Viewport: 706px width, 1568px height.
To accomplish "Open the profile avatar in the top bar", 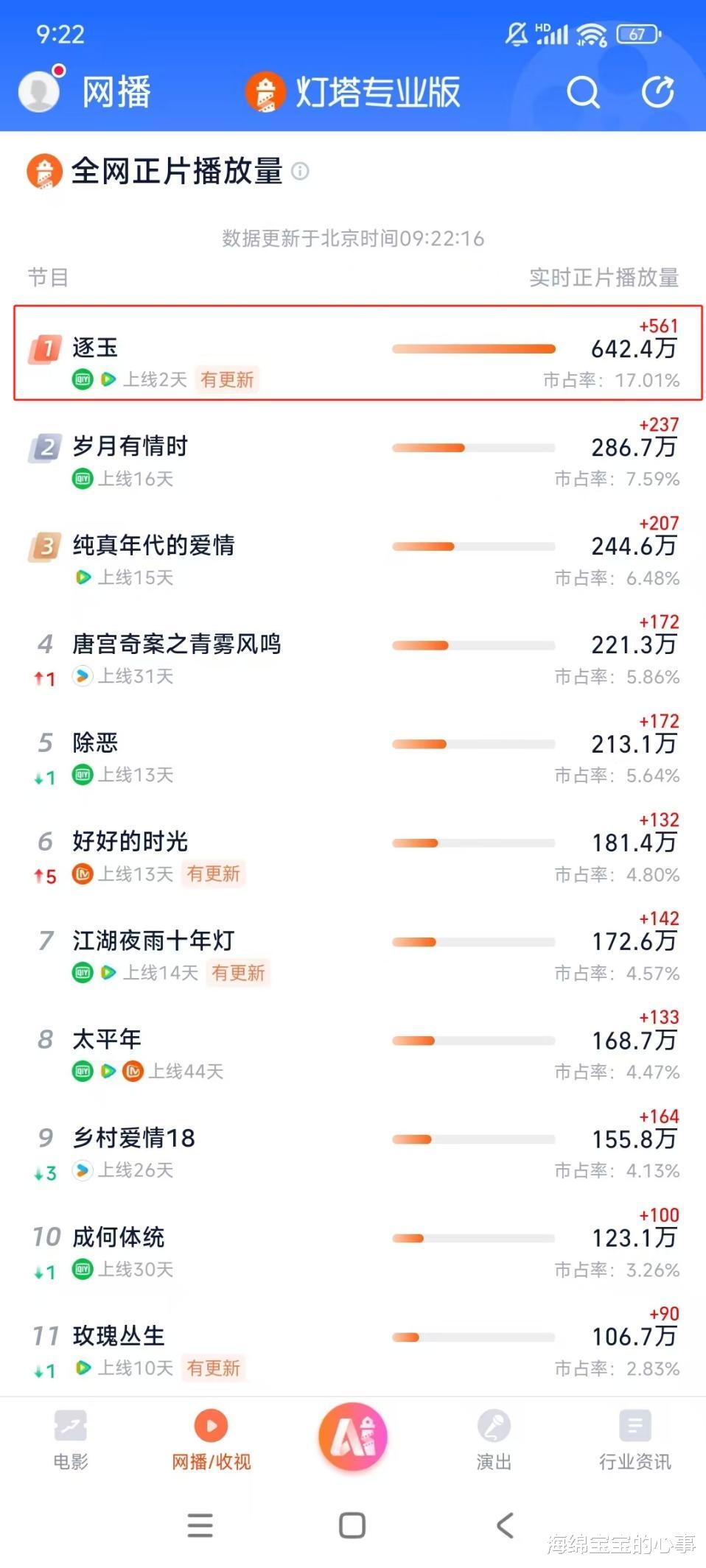I will pos(39,91).
